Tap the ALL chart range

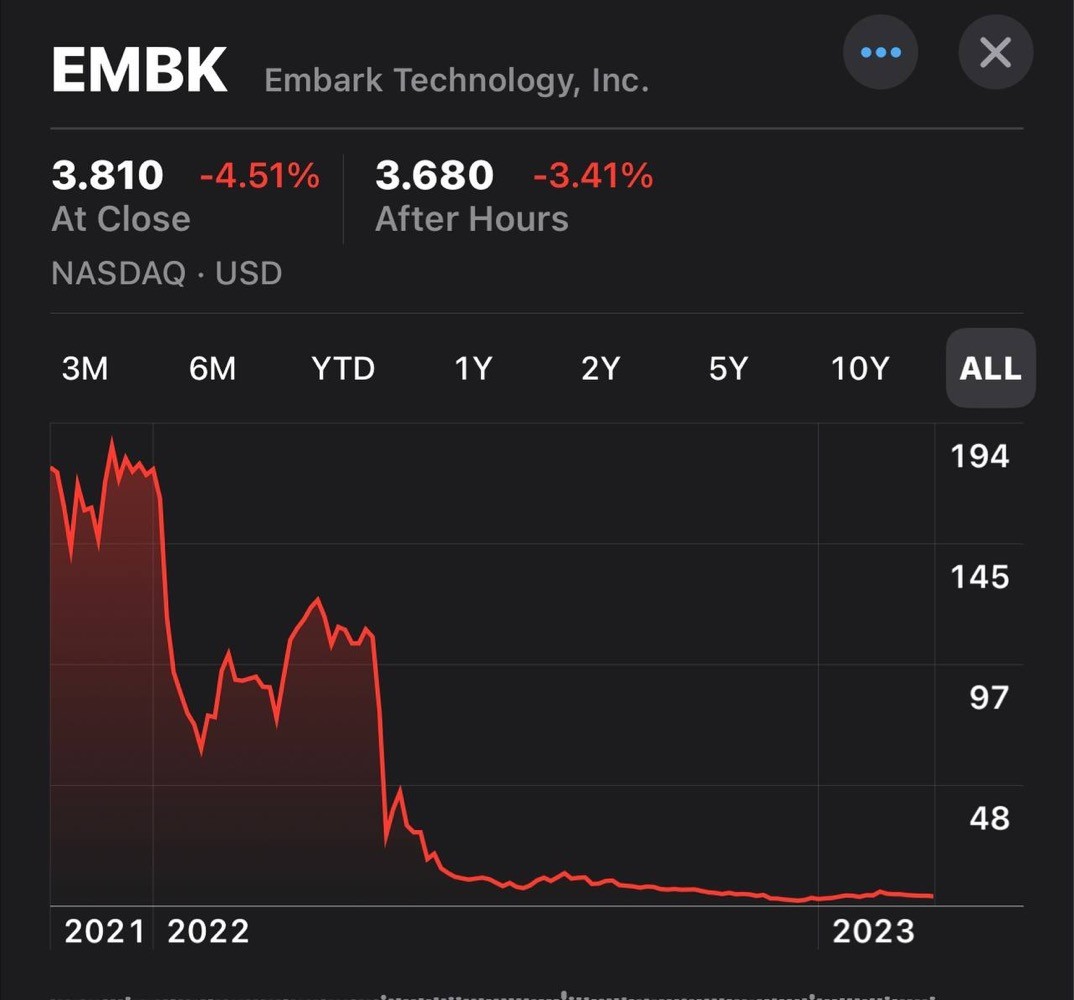(x=990, y=368)
